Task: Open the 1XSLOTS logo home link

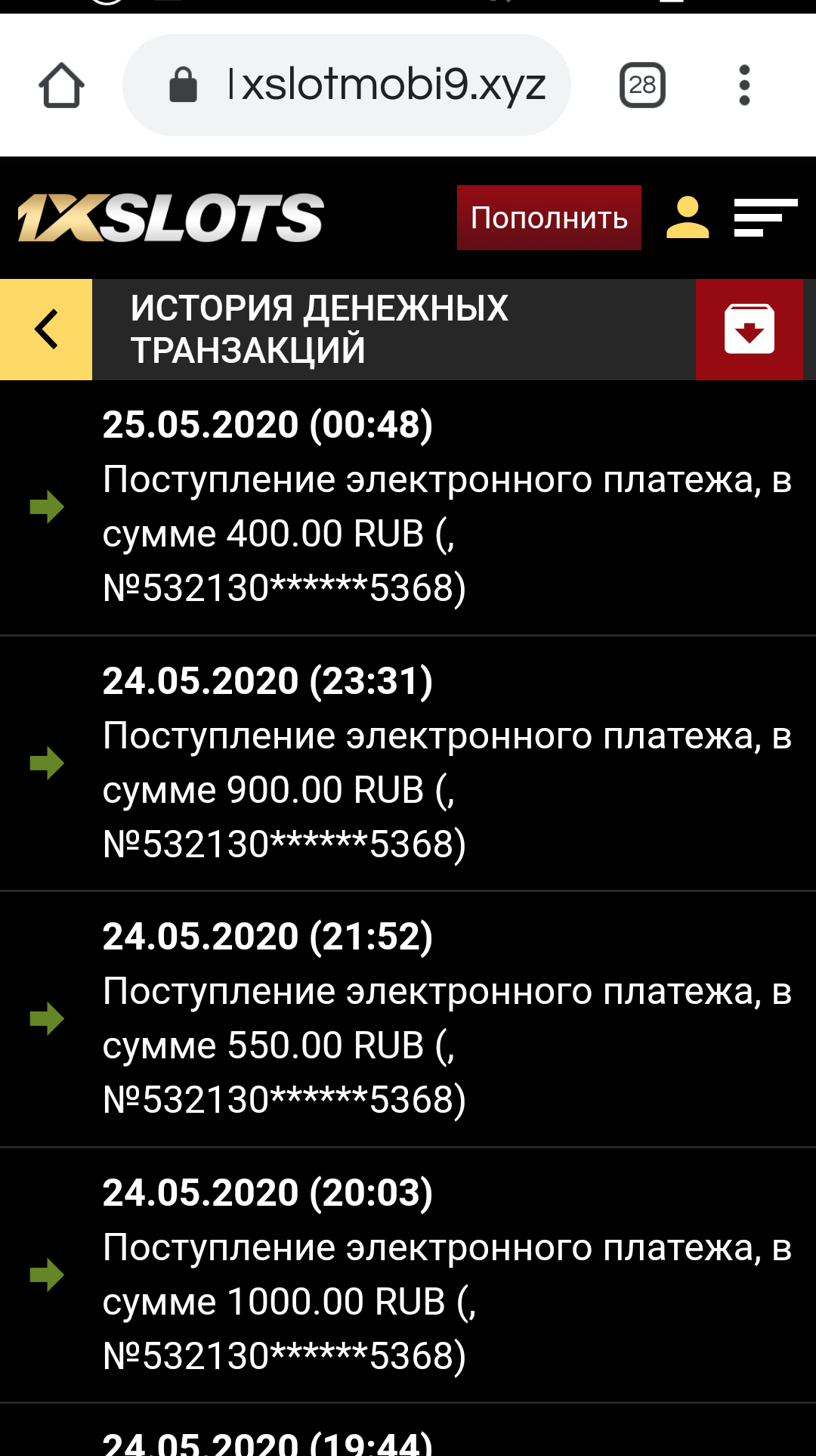Action: [171, 218]
